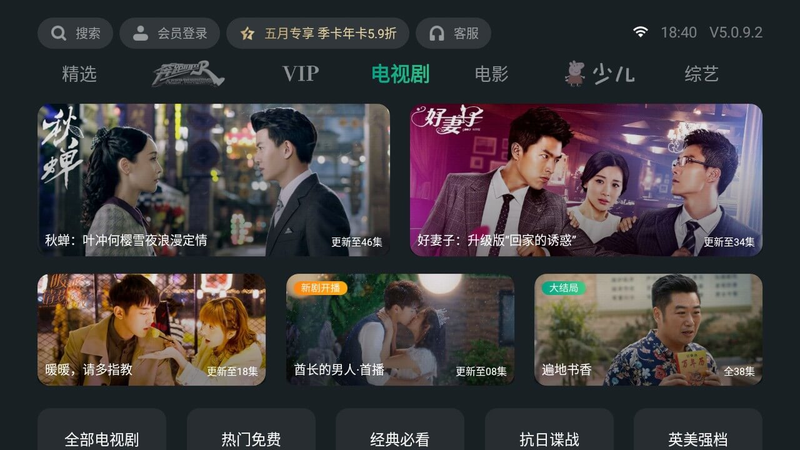Open the 综艺 tab
The height and width of the screenshot is (450, 800).
pos(701,74)
